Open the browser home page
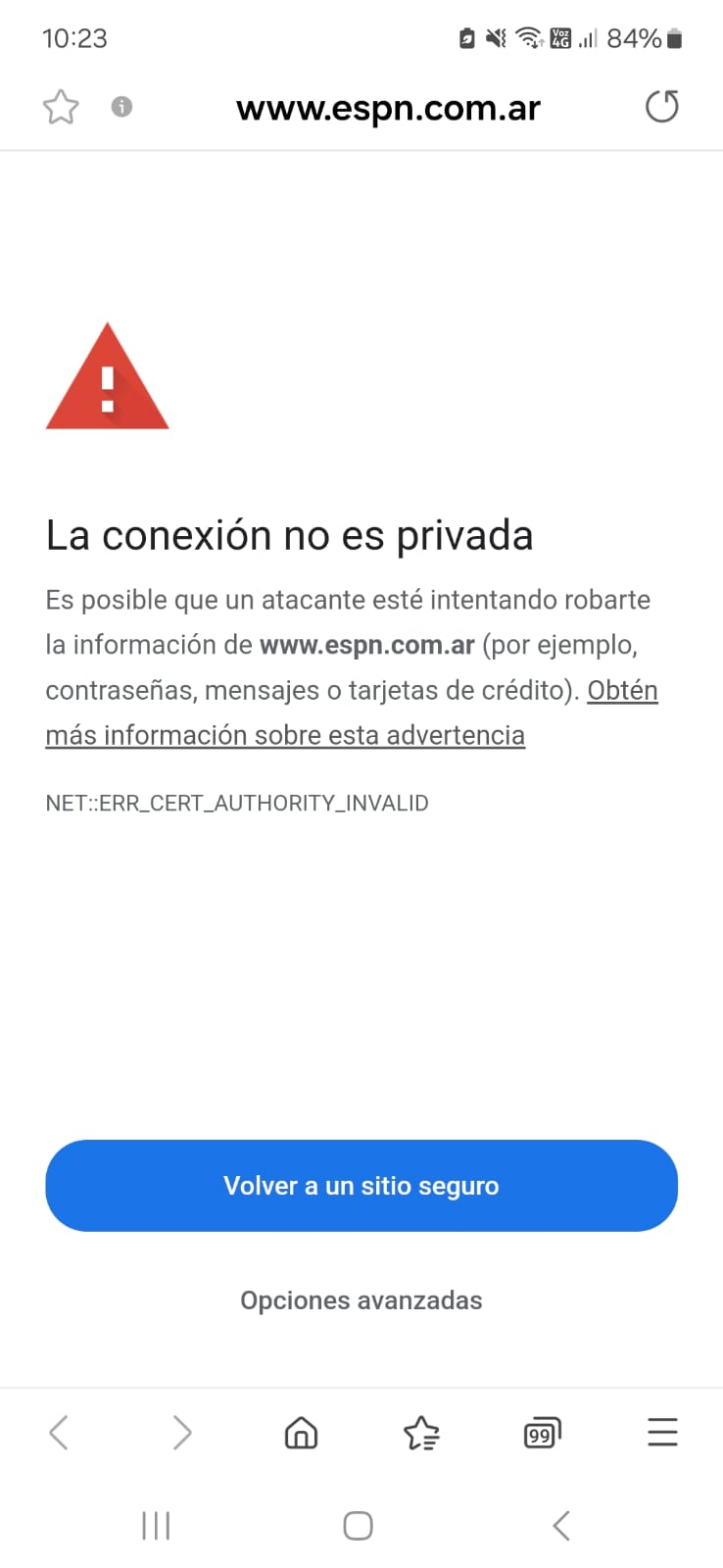This screenshot has height=1568, width=723. tap(301, 1433)
